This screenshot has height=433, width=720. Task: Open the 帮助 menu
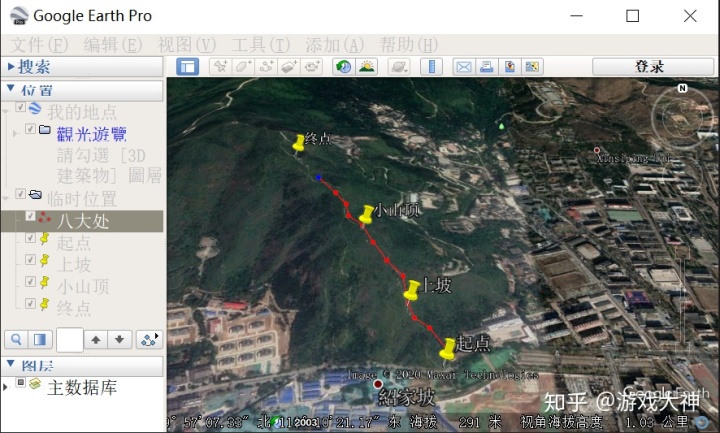pos(408,44)
